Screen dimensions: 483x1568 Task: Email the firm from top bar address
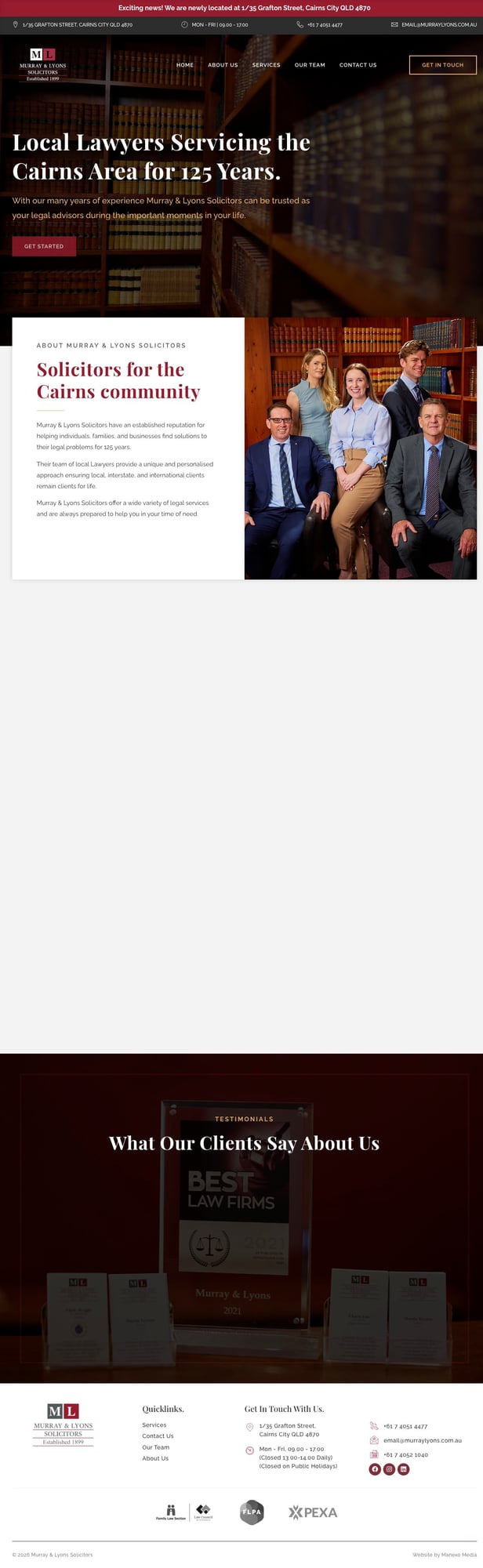click(438, 25)
